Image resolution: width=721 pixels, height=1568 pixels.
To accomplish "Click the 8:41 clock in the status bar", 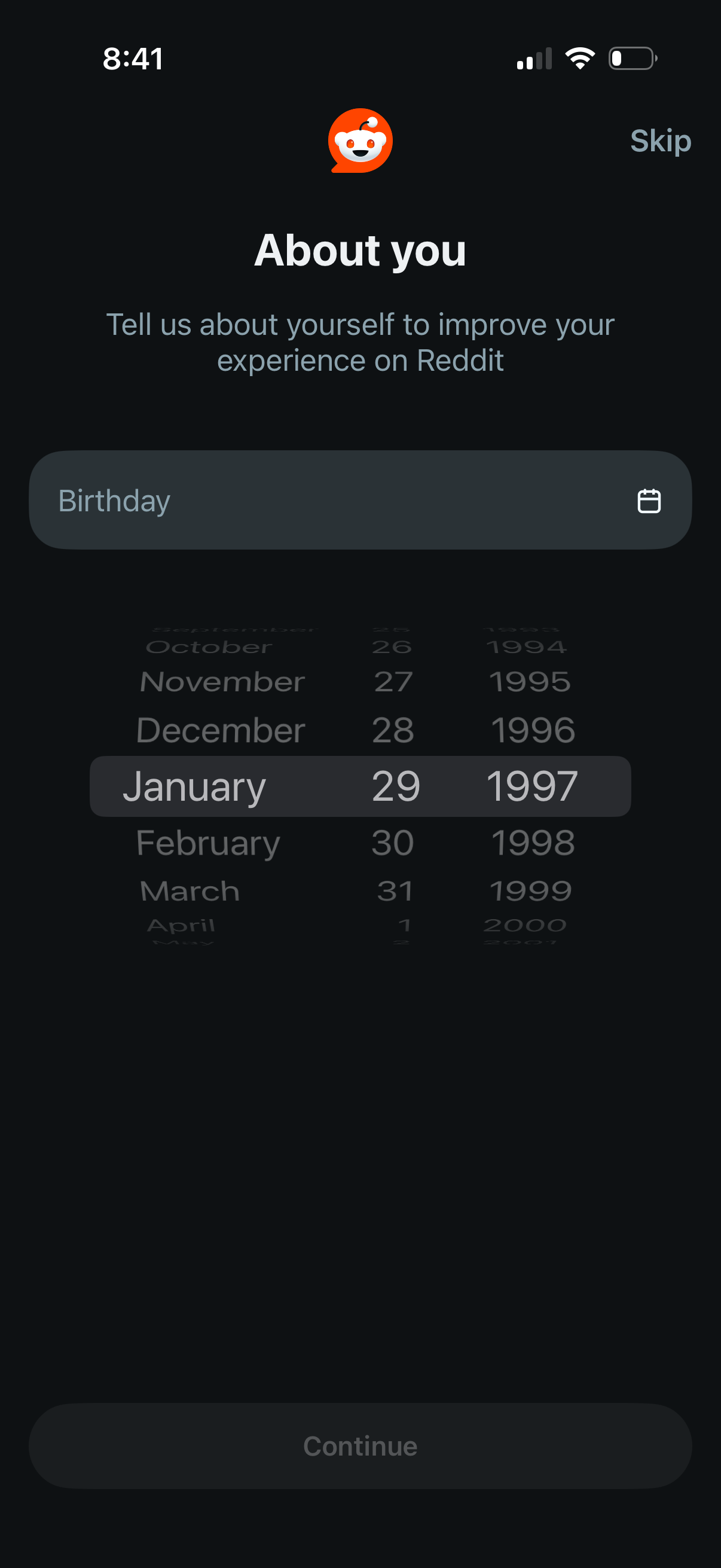I will (x=133, y=59).
